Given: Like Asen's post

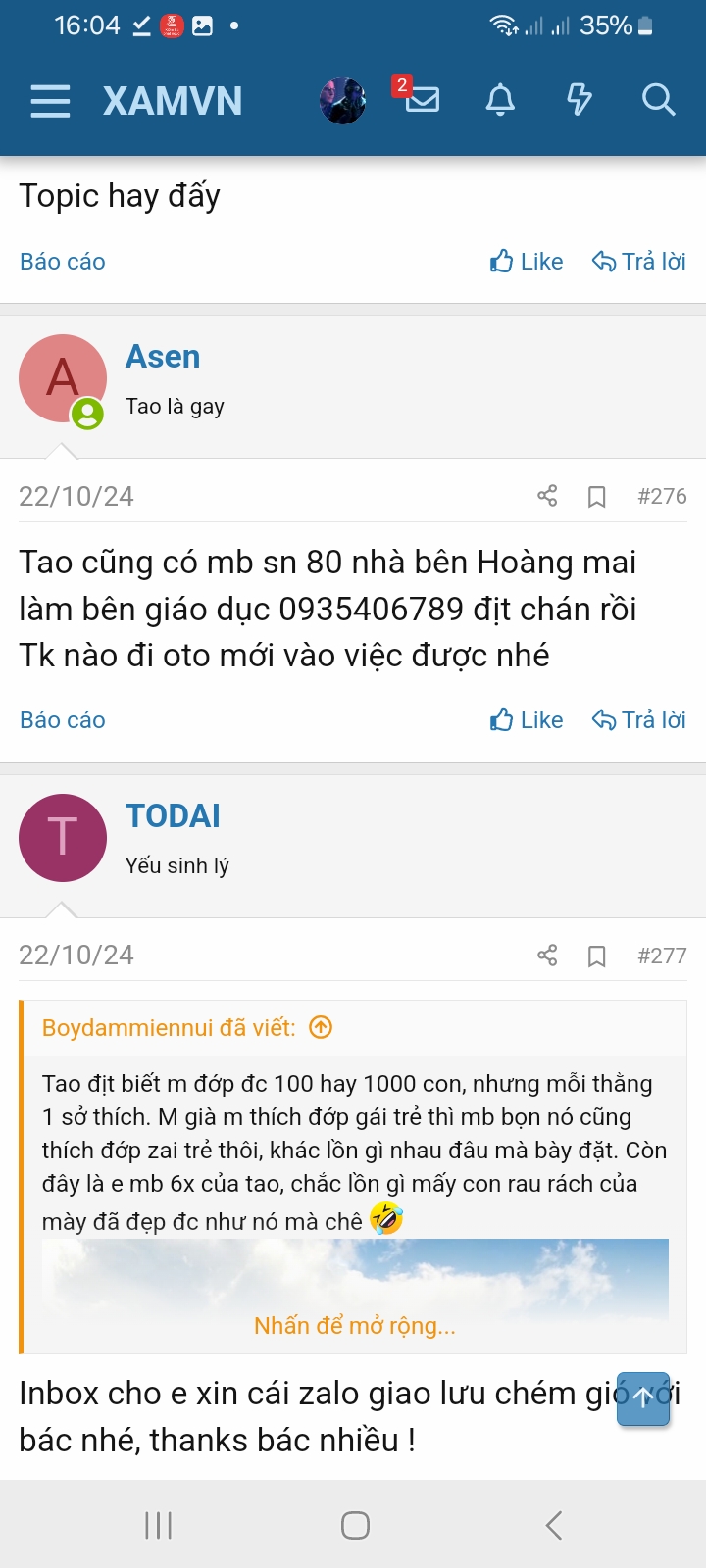Looking at the screenshot, I should click(x=527, y=720).
